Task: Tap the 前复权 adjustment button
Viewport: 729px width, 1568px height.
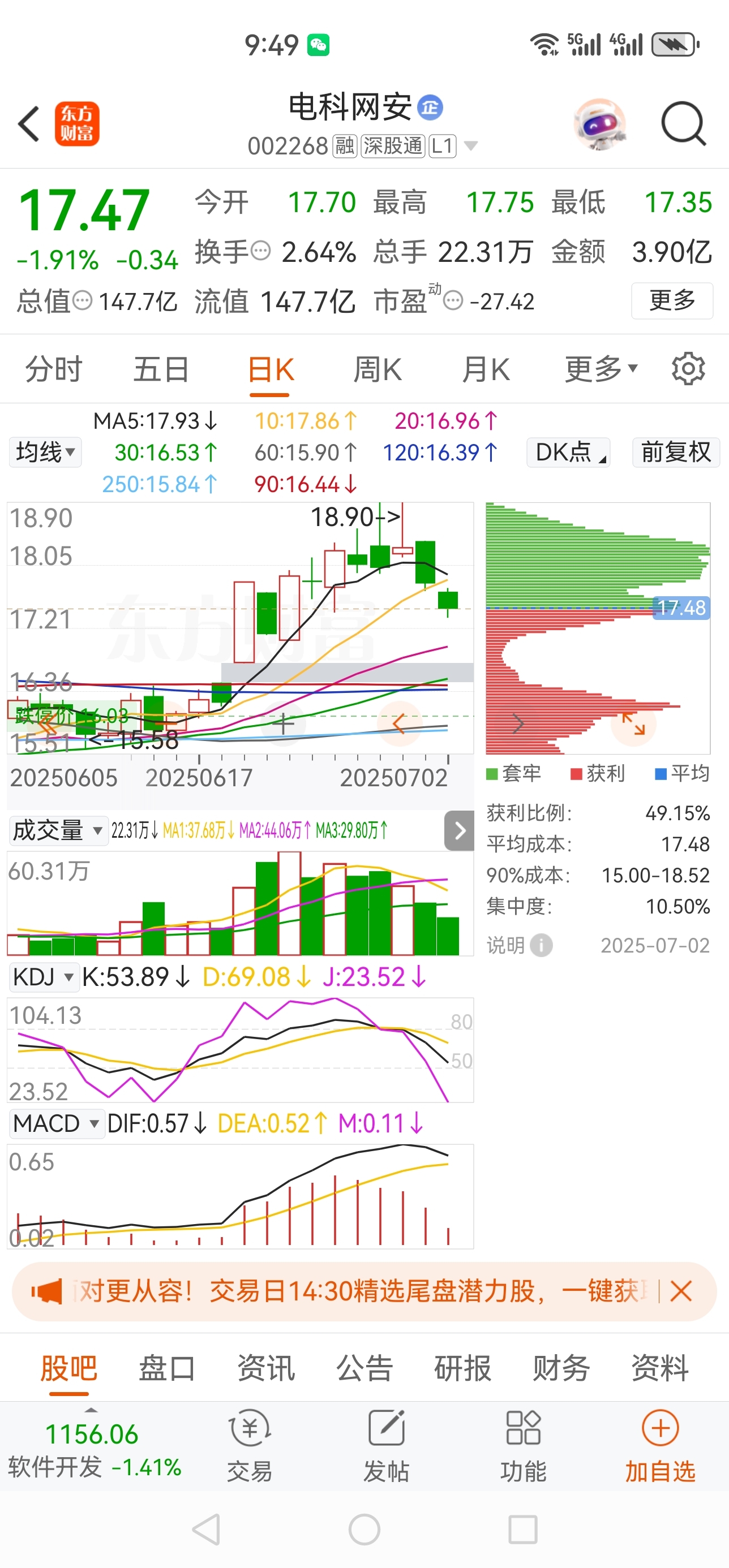Action: tap(675, 453)
